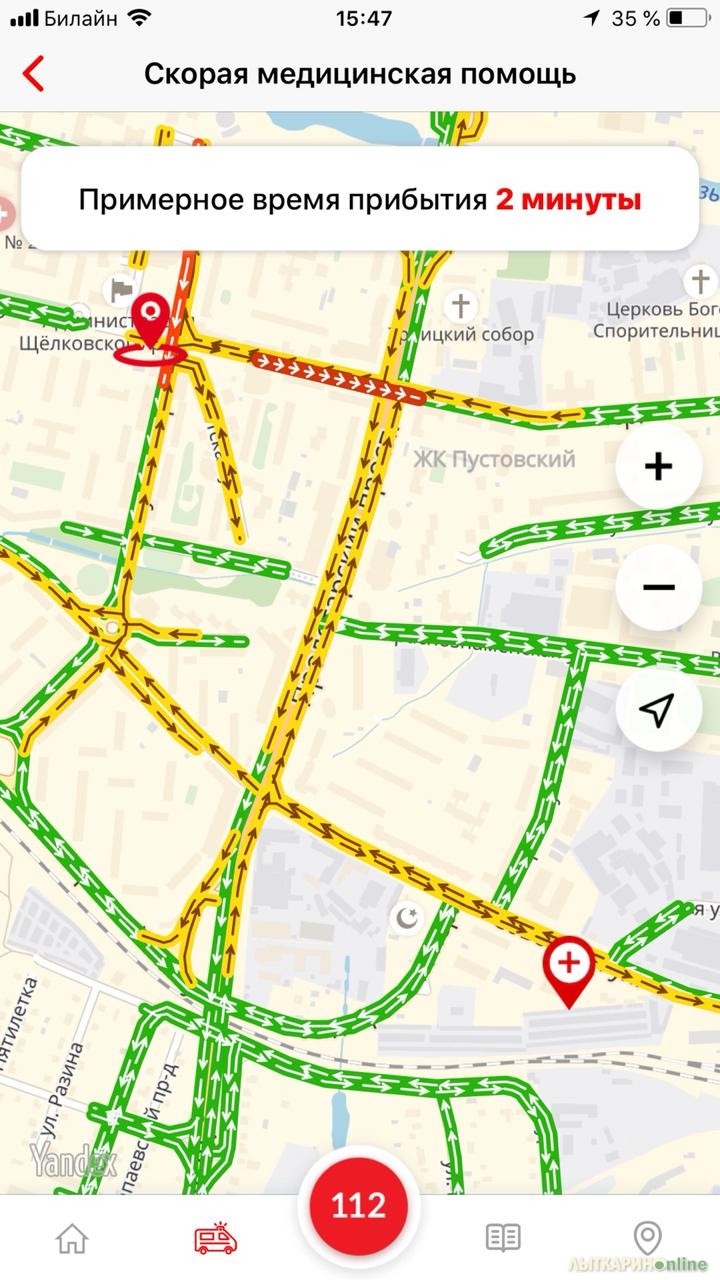The image size is (720, 1280).
Task: Switch to the Home tab
Action: pyautogui.click(x=72, y=1238)
